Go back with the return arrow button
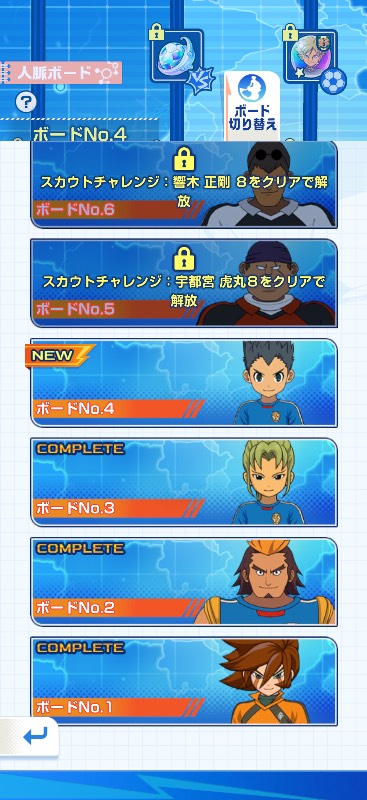Viewport: 367px width, 800px height. click(x=31, y=737)
